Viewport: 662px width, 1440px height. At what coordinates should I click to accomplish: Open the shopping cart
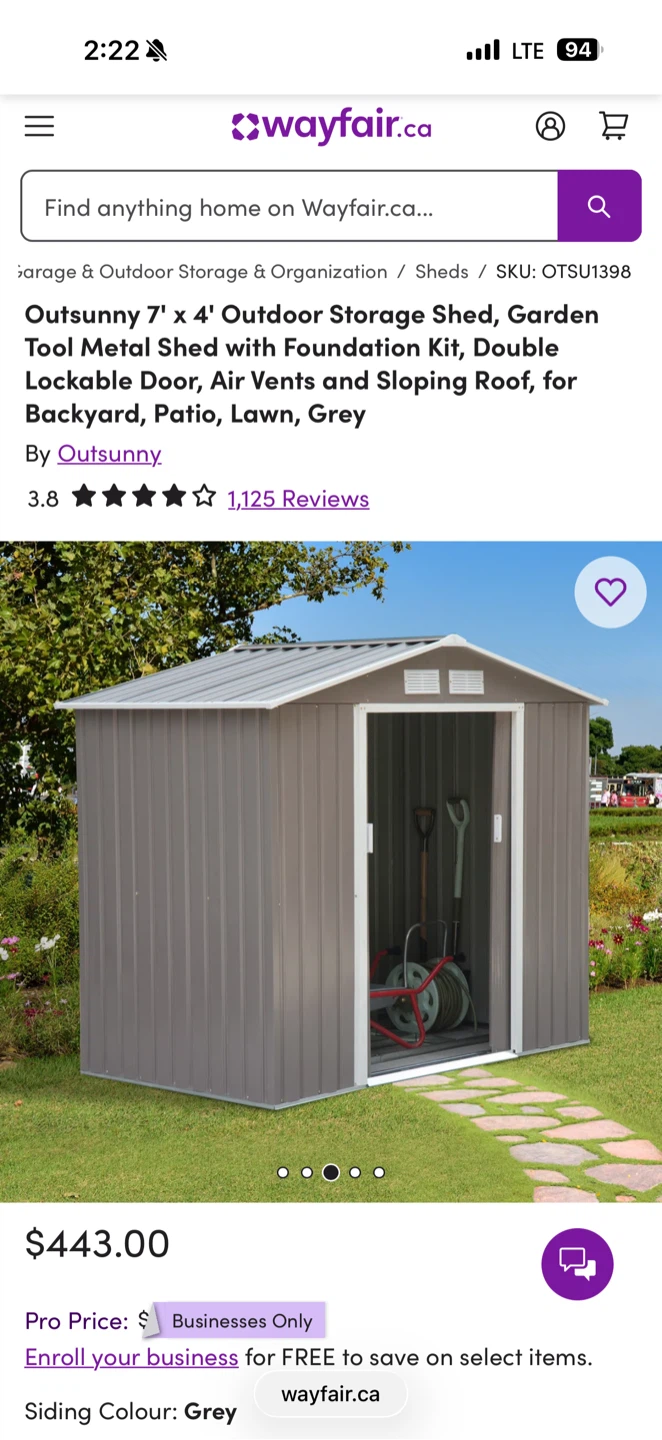point(613,126)
